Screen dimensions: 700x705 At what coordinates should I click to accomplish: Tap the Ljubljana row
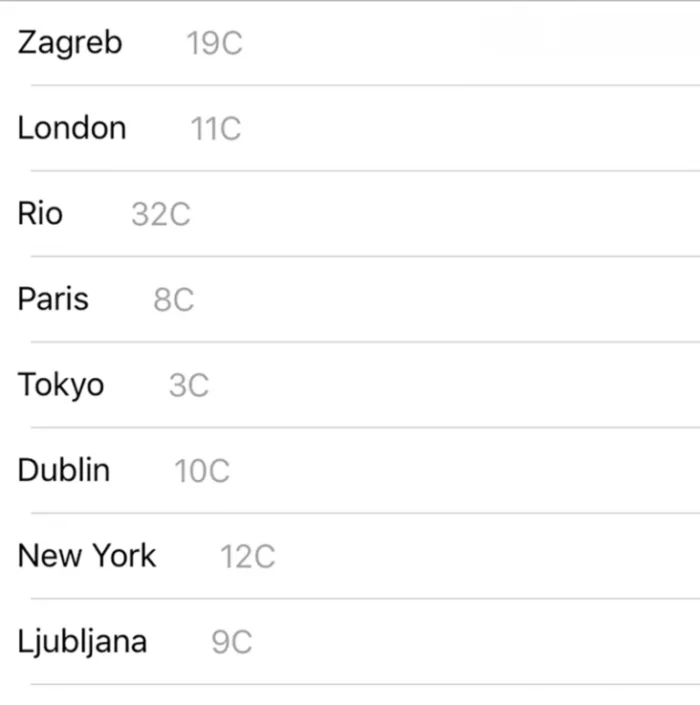click(82, 641)
